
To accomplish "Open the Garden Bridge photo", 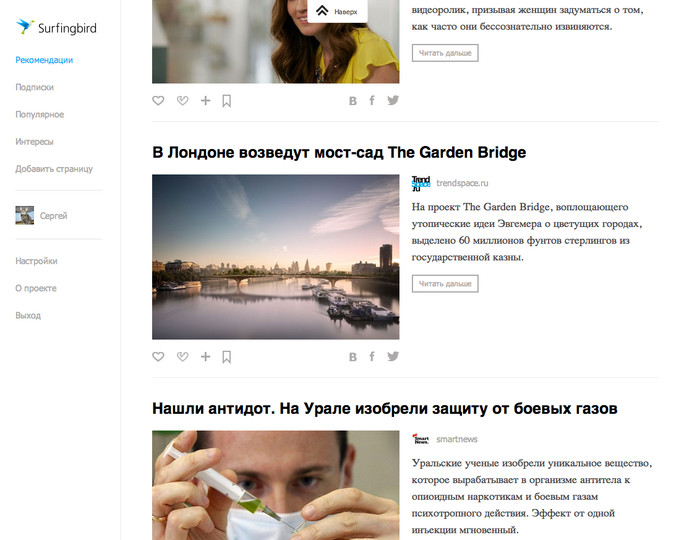I will click(275, 257).
